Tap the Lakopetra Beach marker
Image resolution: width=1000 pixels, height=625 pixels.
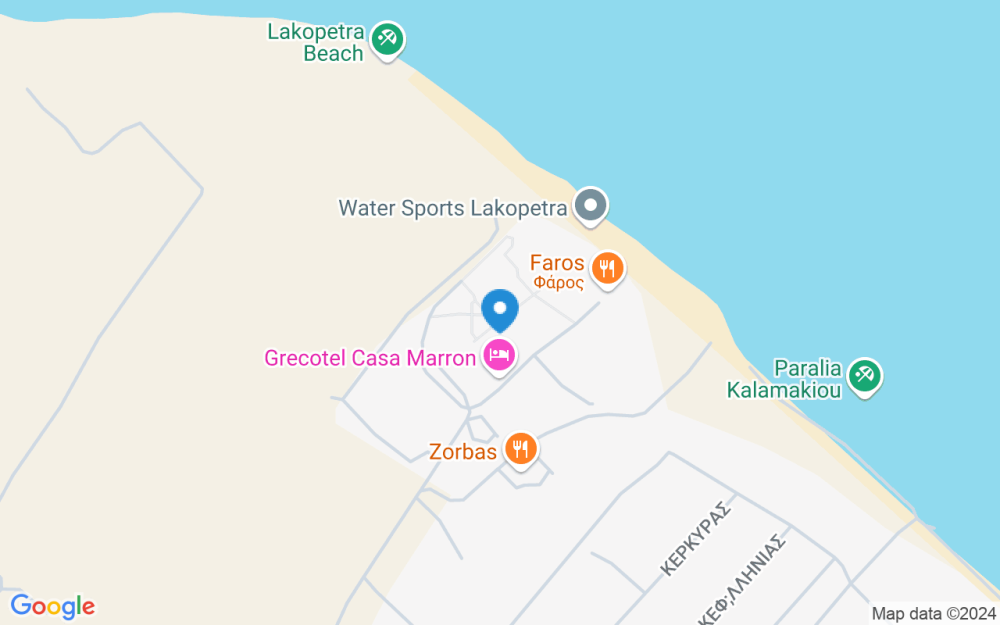tap(386, 40)
